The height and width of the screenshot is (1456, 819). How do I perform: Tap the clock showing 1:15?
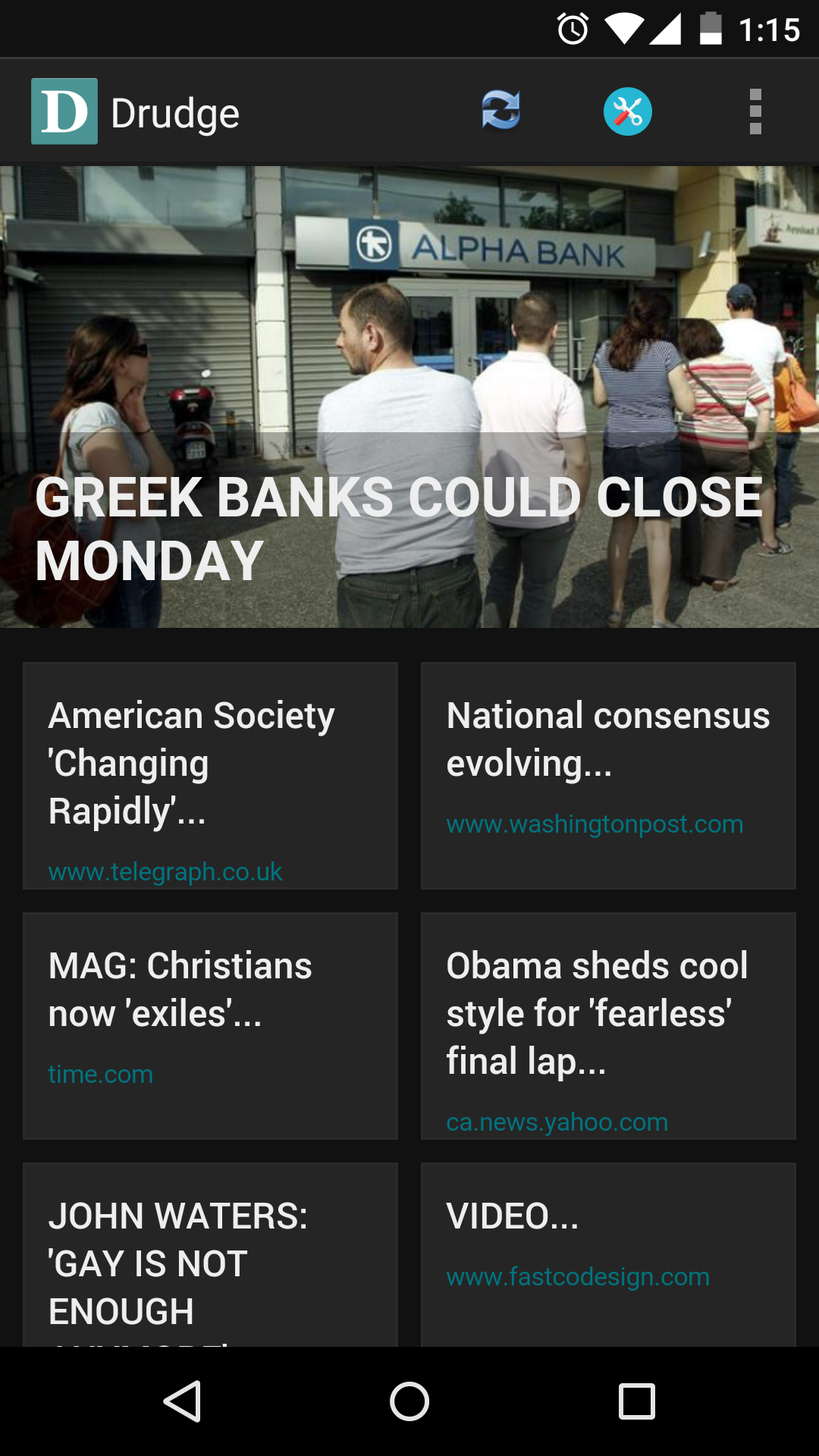point(768,28)
